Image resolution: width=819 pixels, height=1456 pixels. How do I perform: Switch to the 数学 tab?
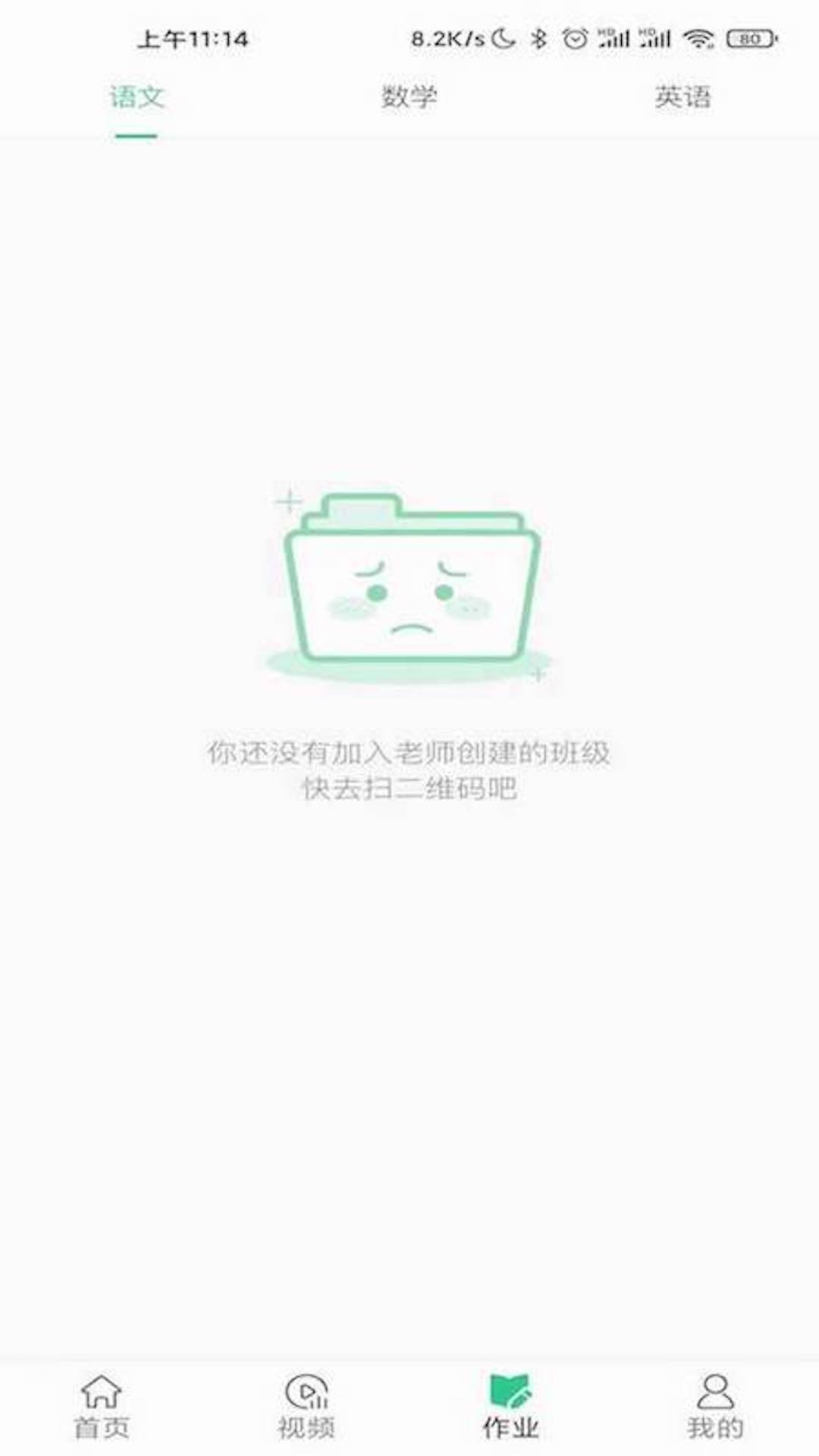tap(409, 97)
